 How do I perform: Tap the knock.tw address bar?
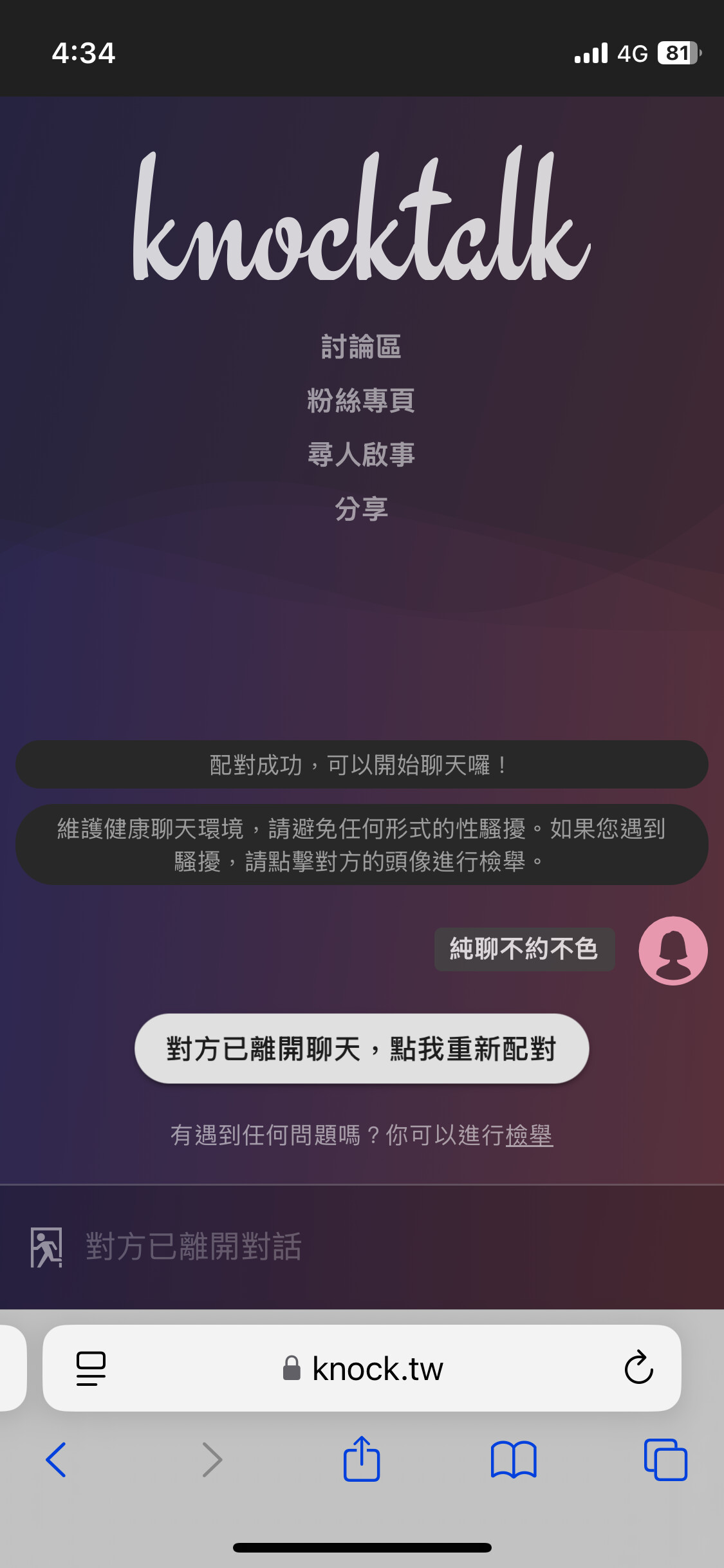[x=362, y=1368]
